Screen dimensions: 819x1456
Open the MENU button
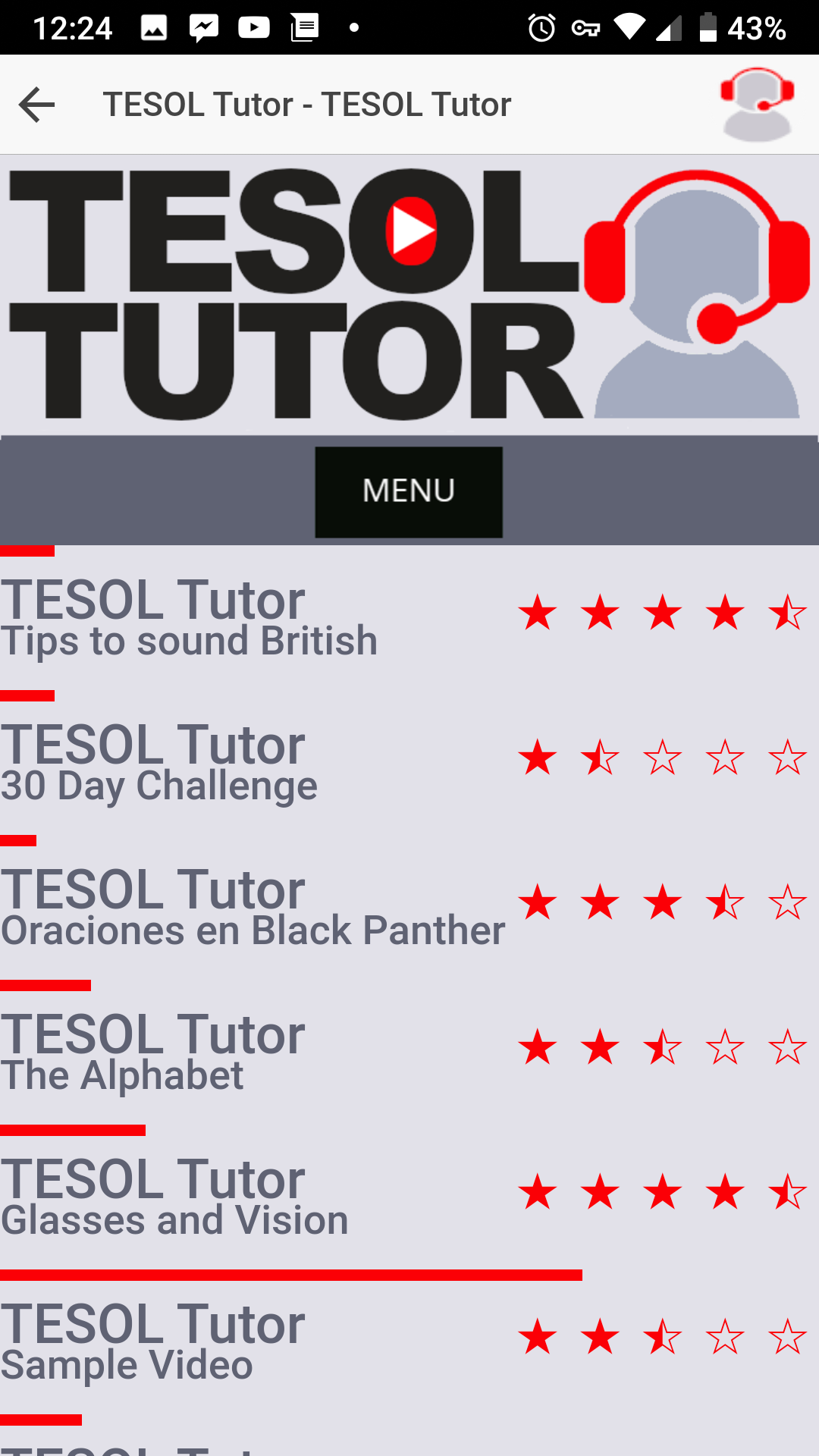coord(409,492)
